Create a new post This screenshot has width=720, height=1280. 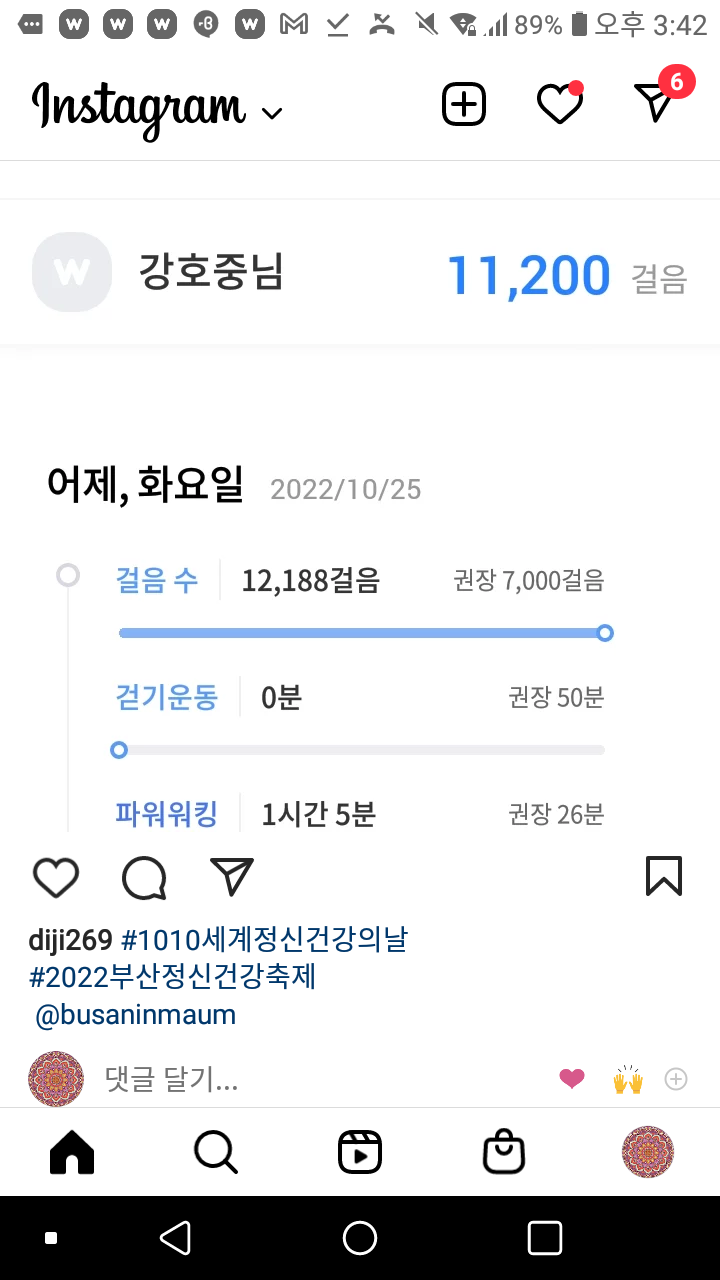coord(464,104)
